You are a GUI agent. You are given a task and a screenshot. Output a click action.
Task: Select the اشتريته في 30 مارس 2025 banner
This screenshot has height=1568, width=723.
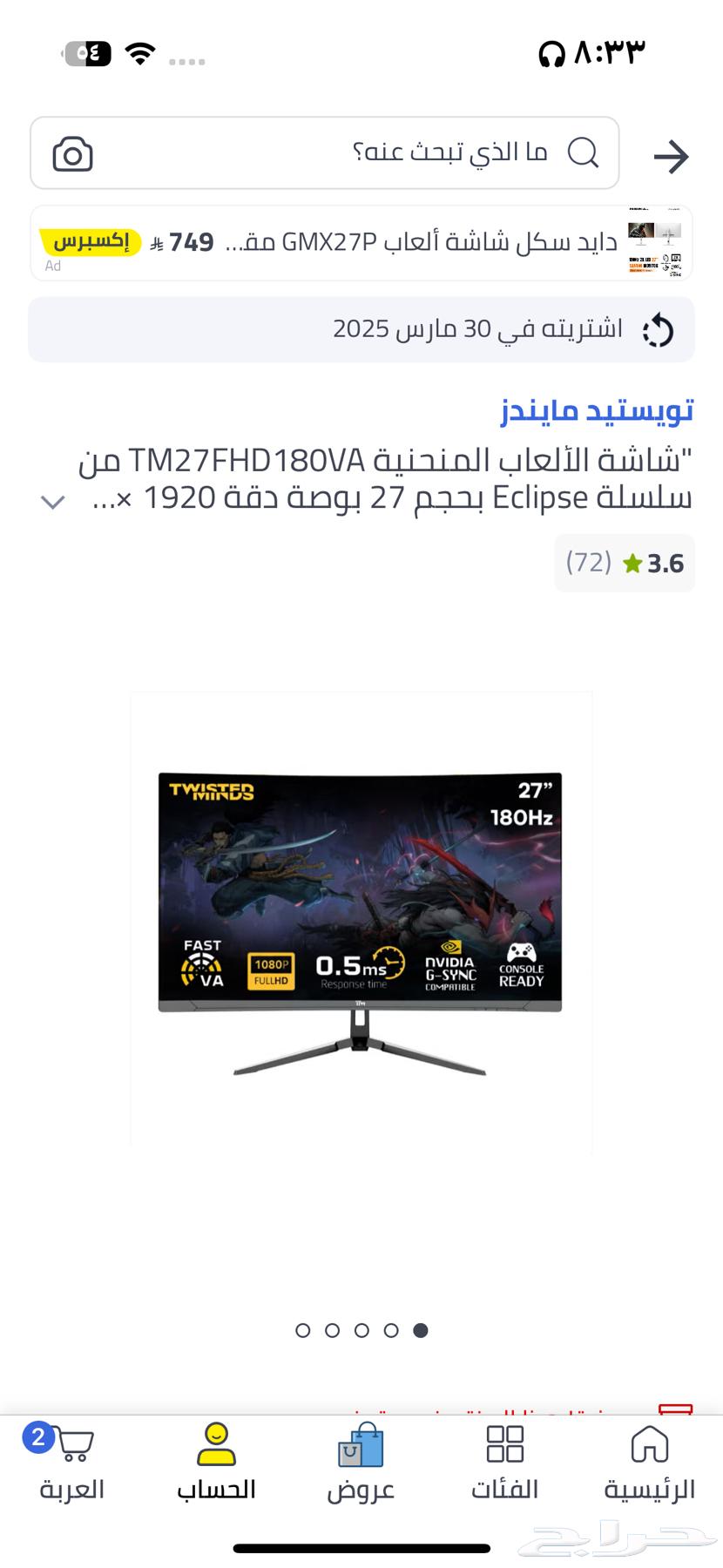pos(361,328)
